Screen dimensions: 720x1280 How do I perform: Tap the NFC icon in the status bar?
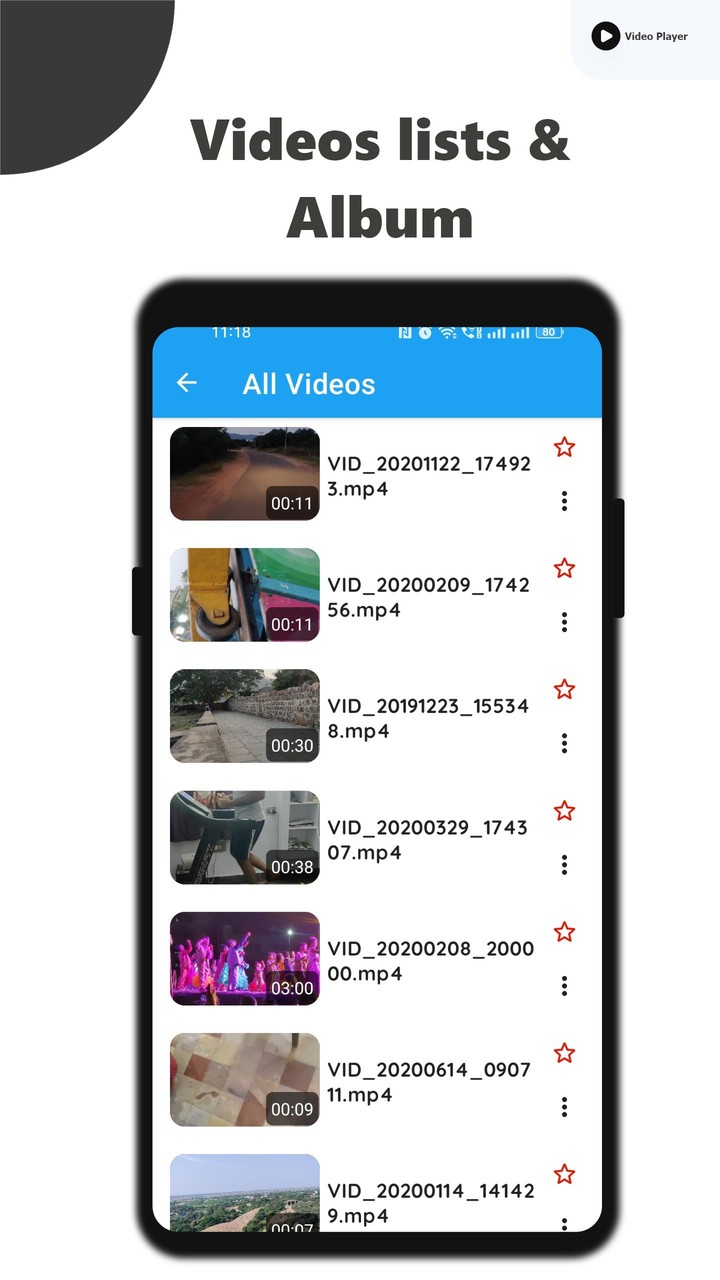point(406,332)
